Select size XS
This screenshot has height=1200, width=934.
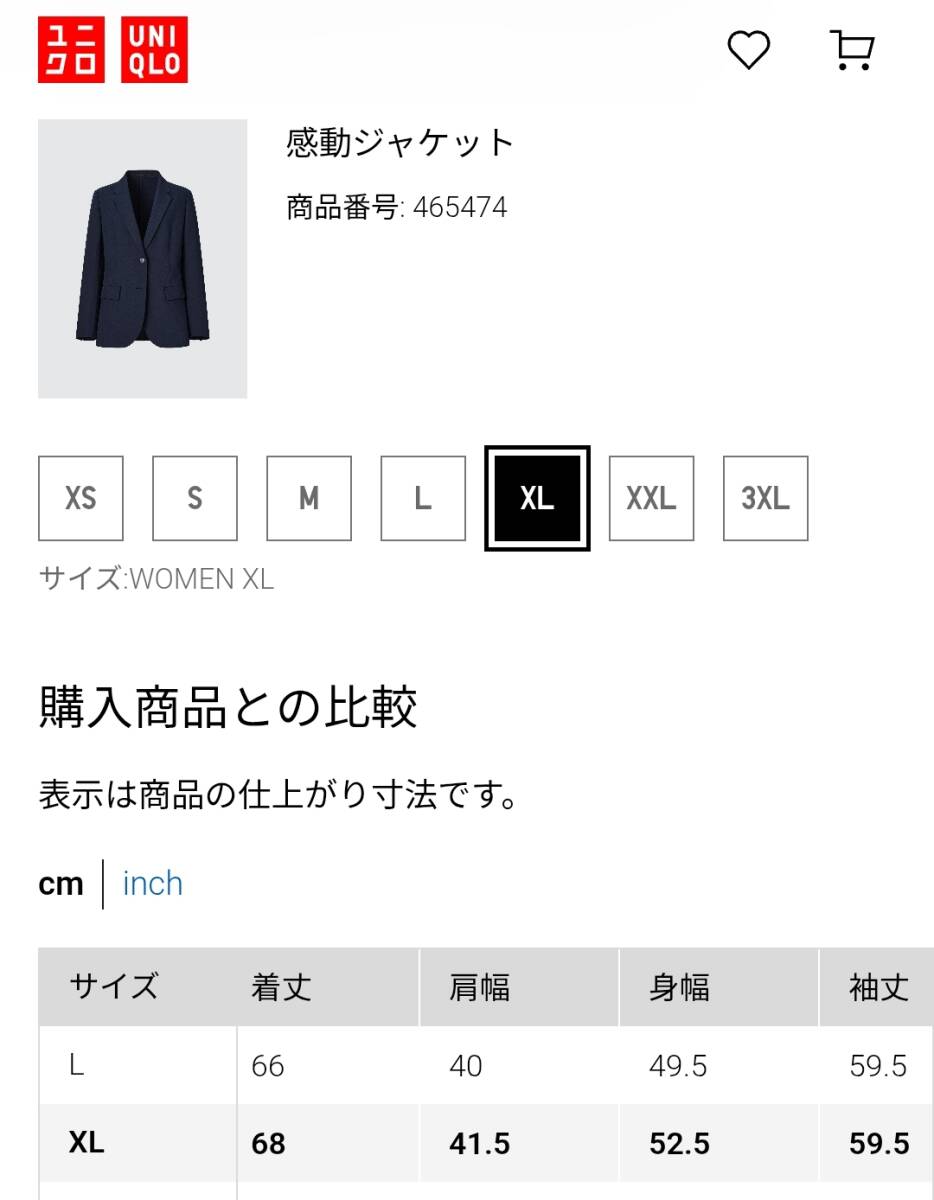pyautogui.click(x=81, y=498)
